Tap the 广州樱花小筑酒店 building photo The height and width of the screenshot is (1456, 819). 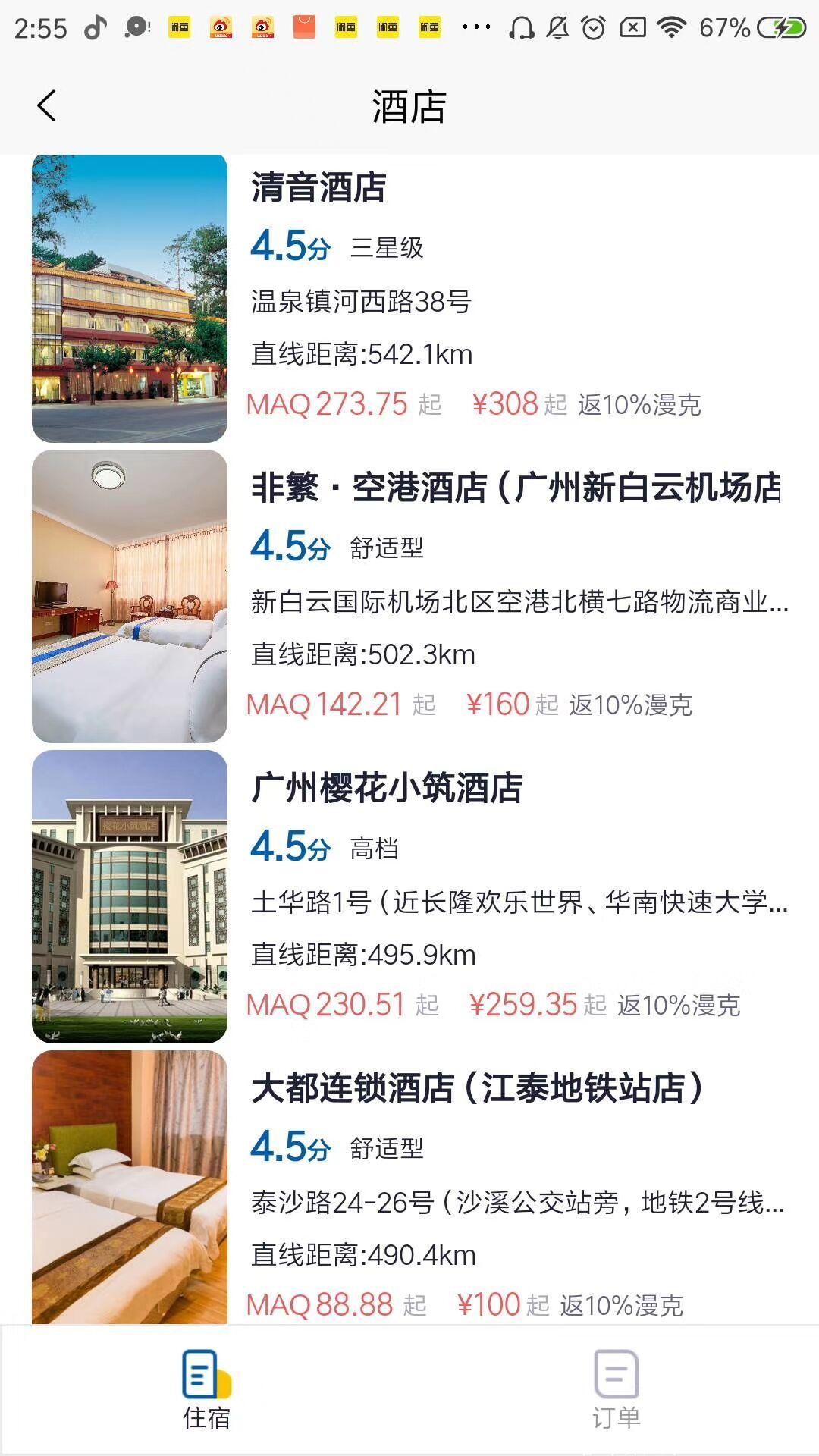point(129,895)
